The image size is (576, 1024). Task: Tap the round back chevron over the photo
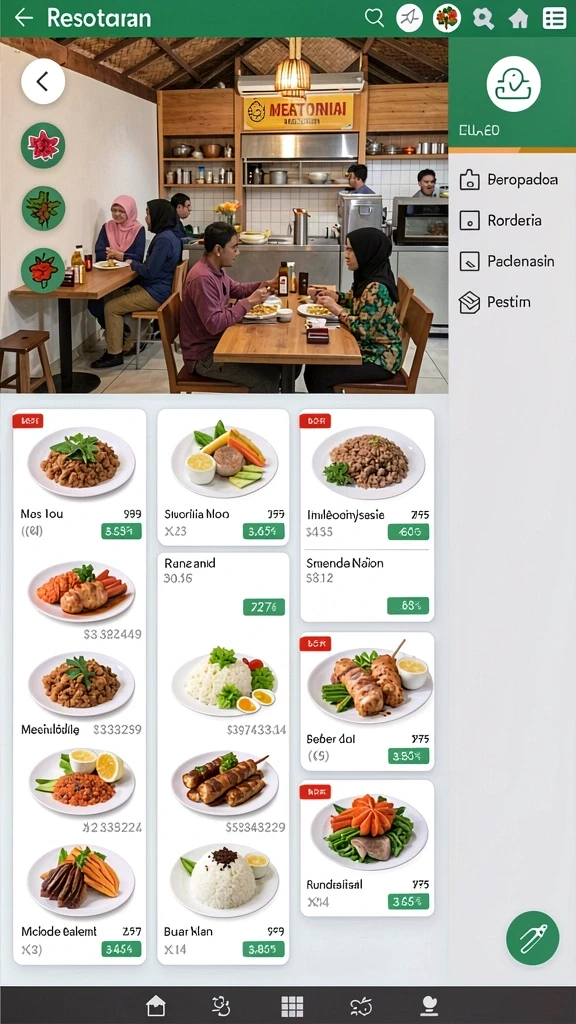43,82
